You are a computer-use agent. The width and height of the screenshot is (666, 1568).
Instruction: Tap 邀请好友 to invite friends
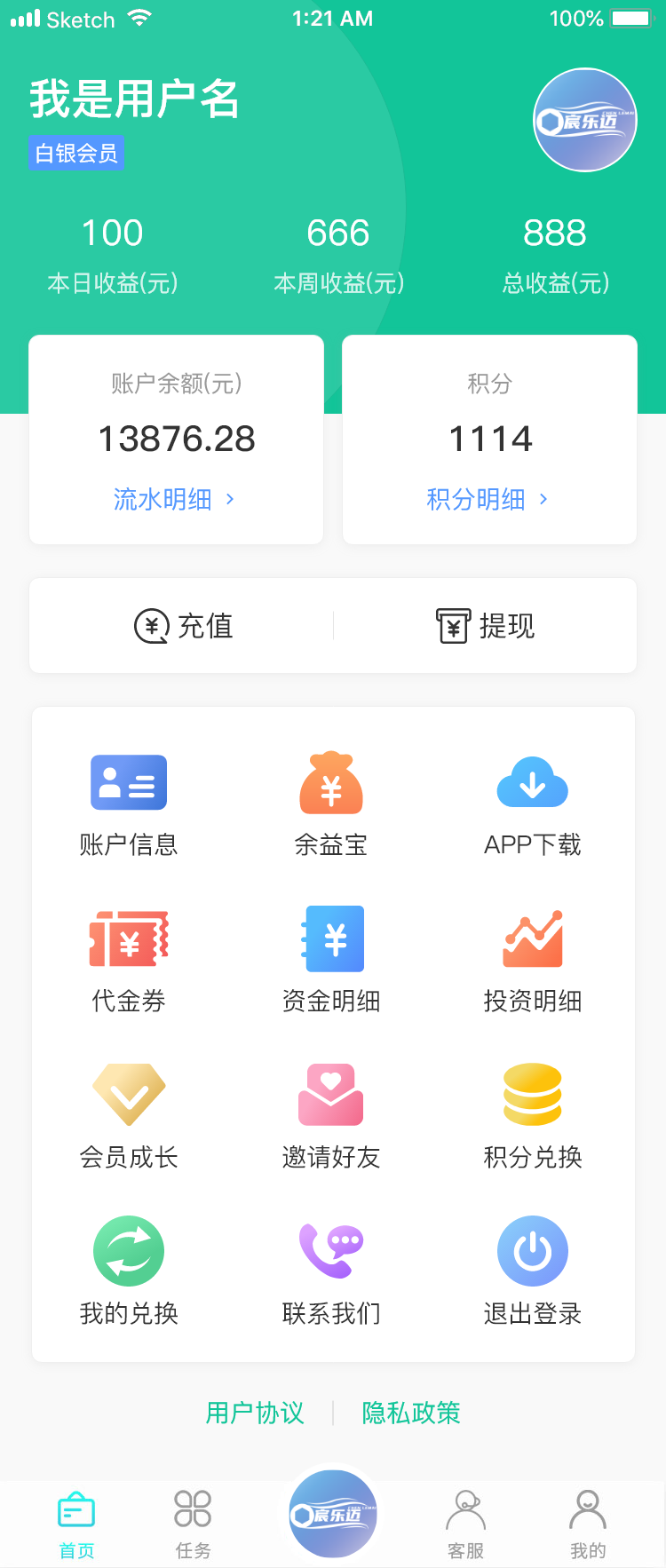pos(331,1116)
